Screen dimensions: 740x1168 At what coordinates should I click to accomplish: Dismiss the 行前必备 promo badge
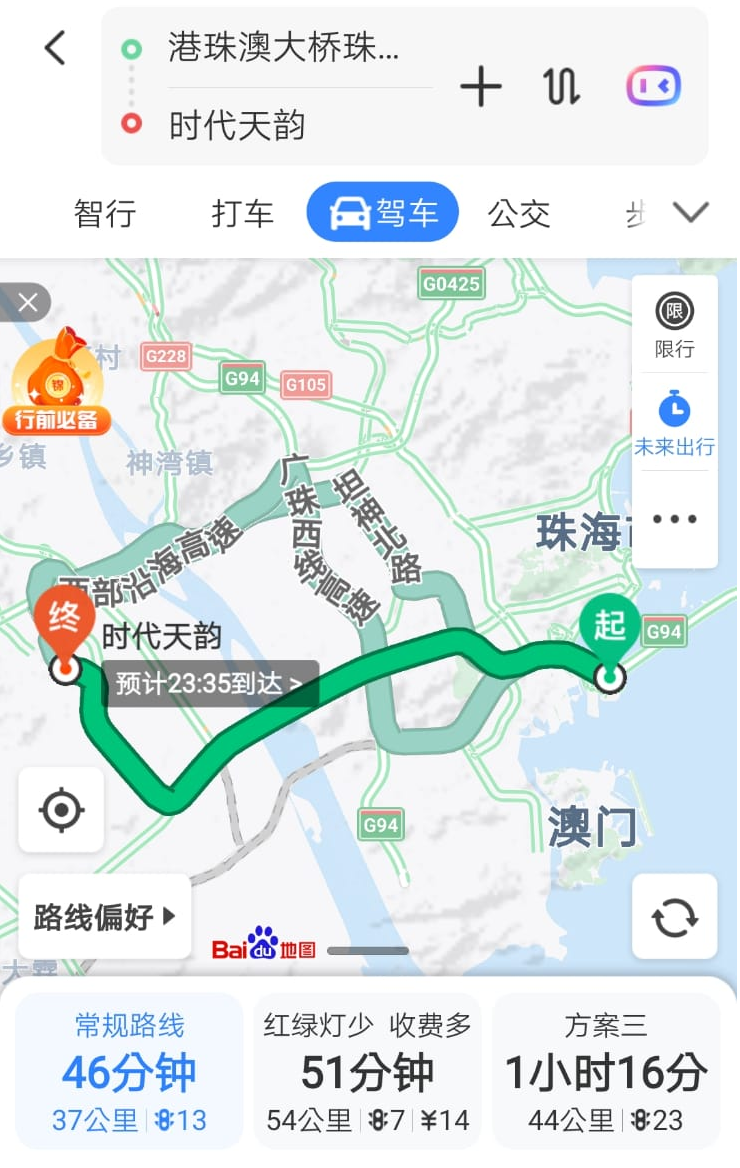(27, 302)
